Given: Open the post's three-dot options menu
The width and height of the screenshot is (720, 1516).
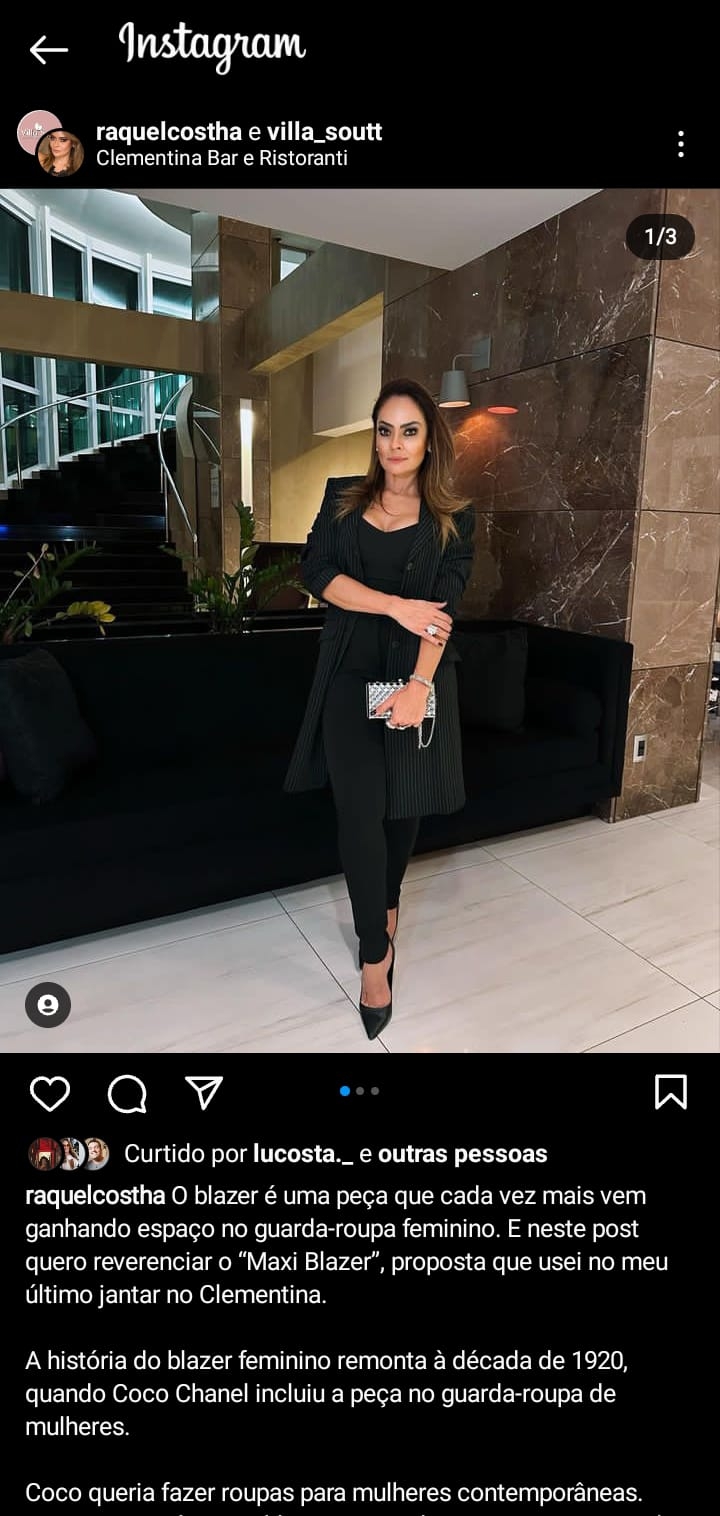Looking at the screenshot, I should [x=681, y=144].
